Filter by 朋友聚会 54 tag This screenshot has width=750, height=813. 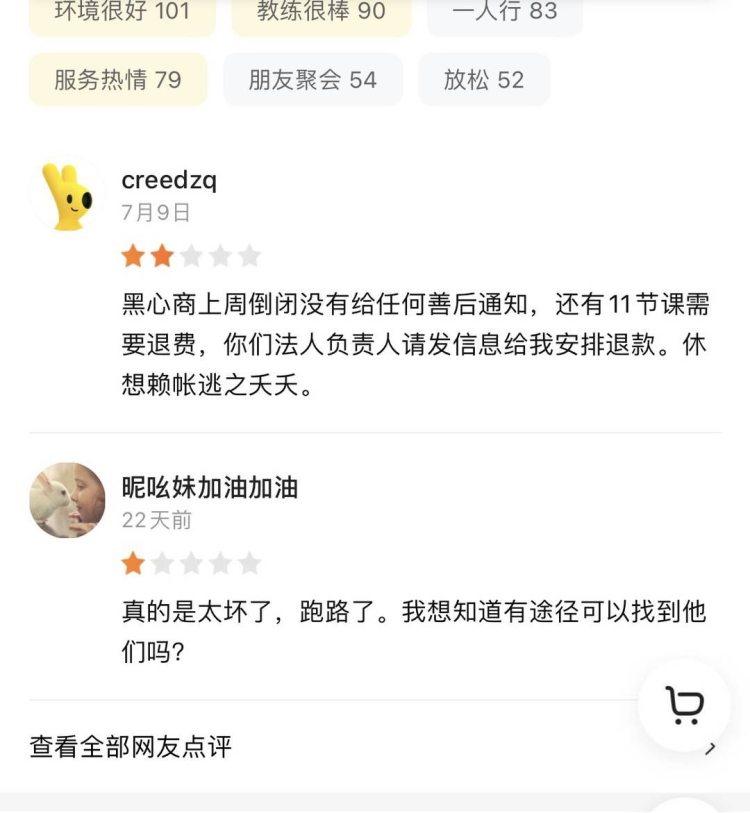coord(312,80)
